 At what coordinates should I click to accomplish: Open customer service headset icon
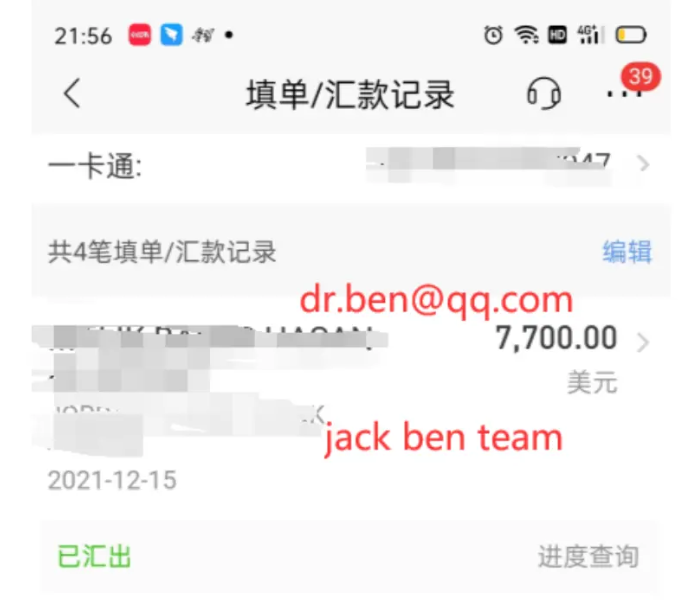coord(543,94)
